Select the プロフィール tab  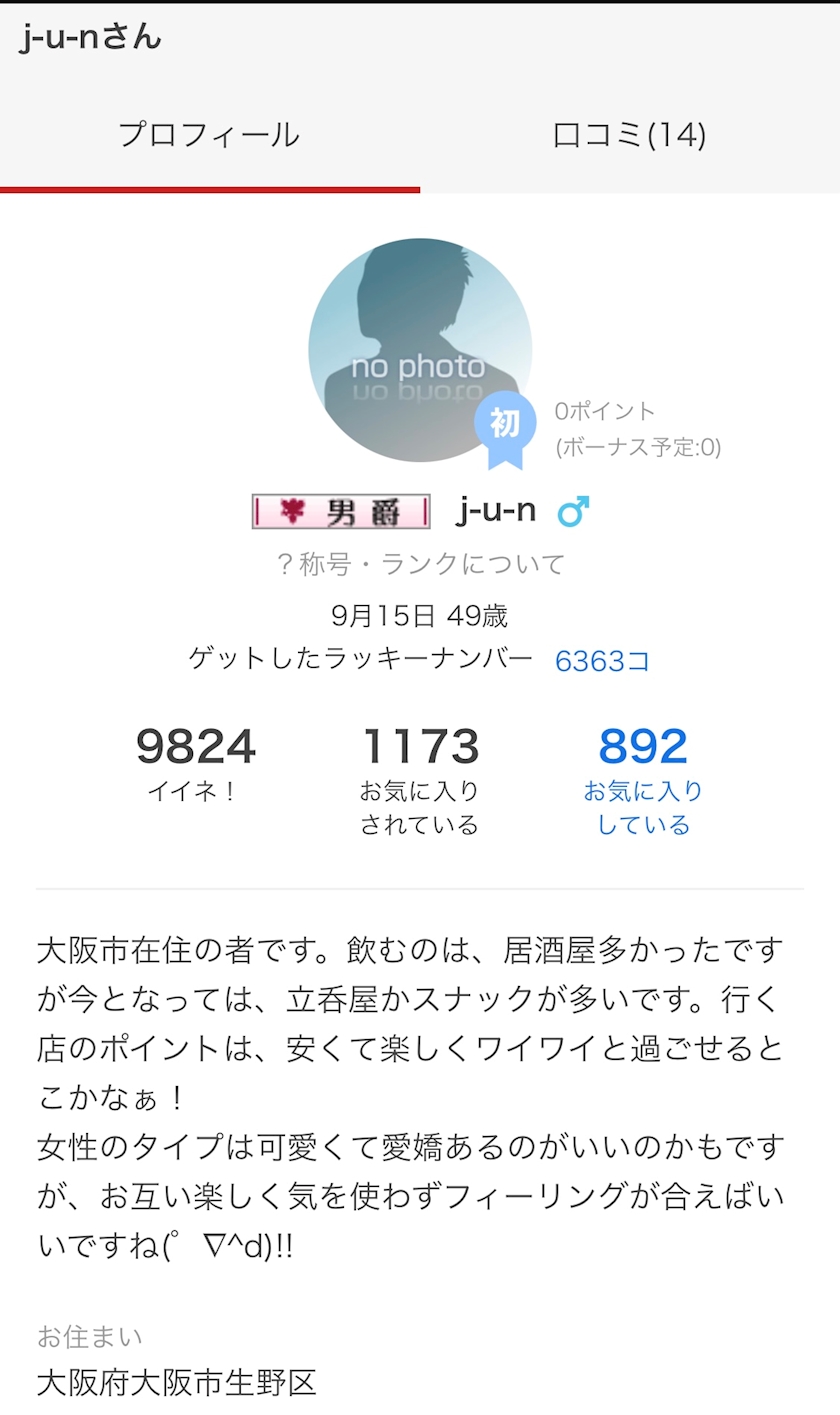pos(210,135)
